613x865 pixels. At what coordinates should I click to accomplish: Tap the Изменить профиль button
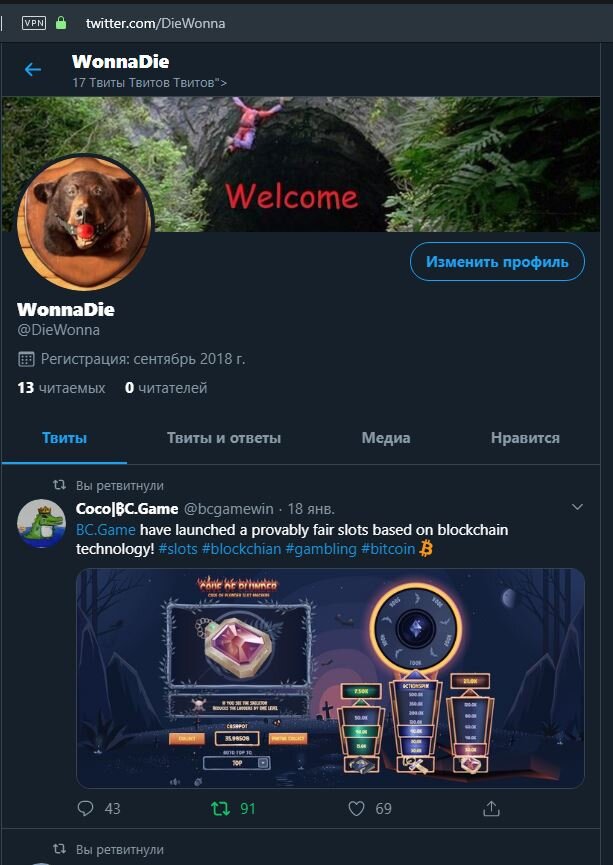497,262
